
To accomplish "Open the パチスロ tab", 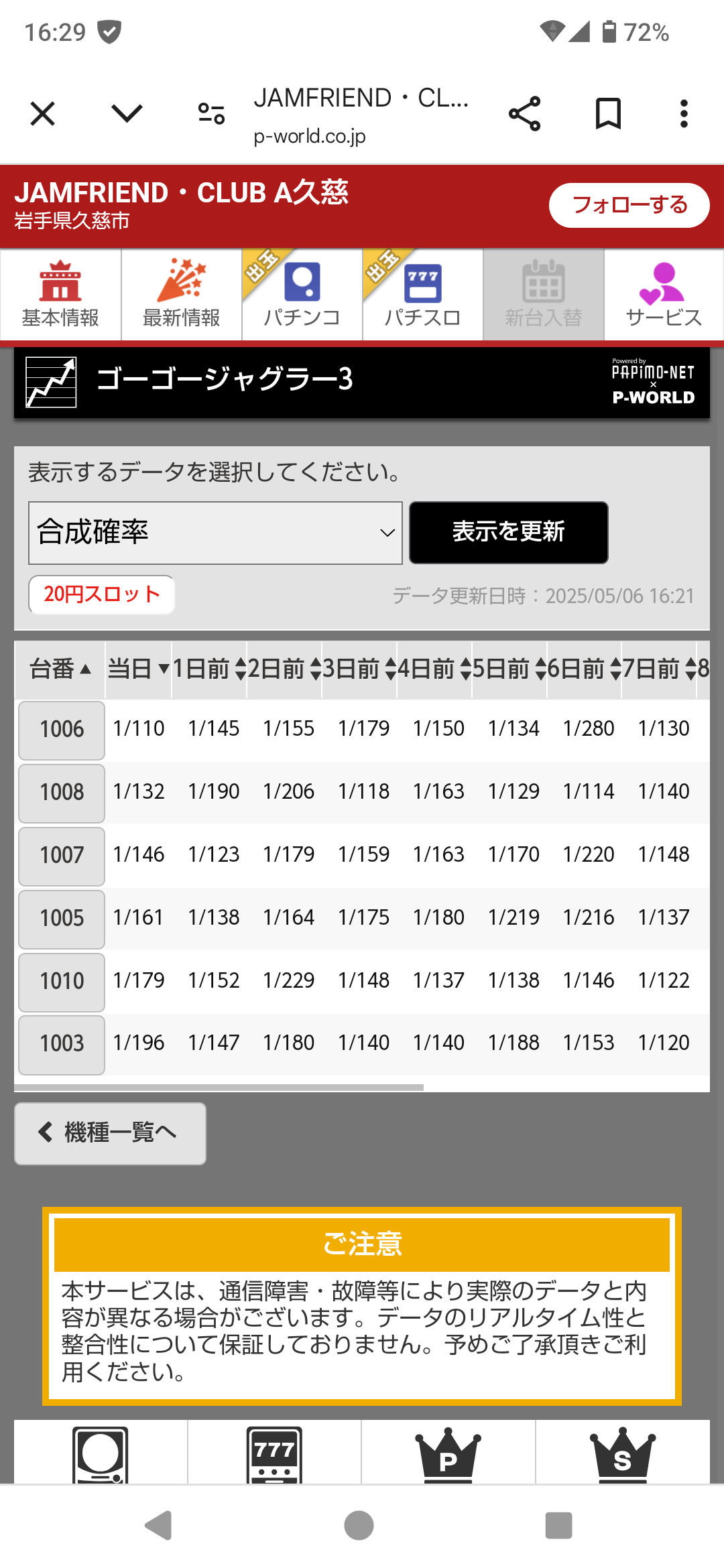I will point(423,295).
